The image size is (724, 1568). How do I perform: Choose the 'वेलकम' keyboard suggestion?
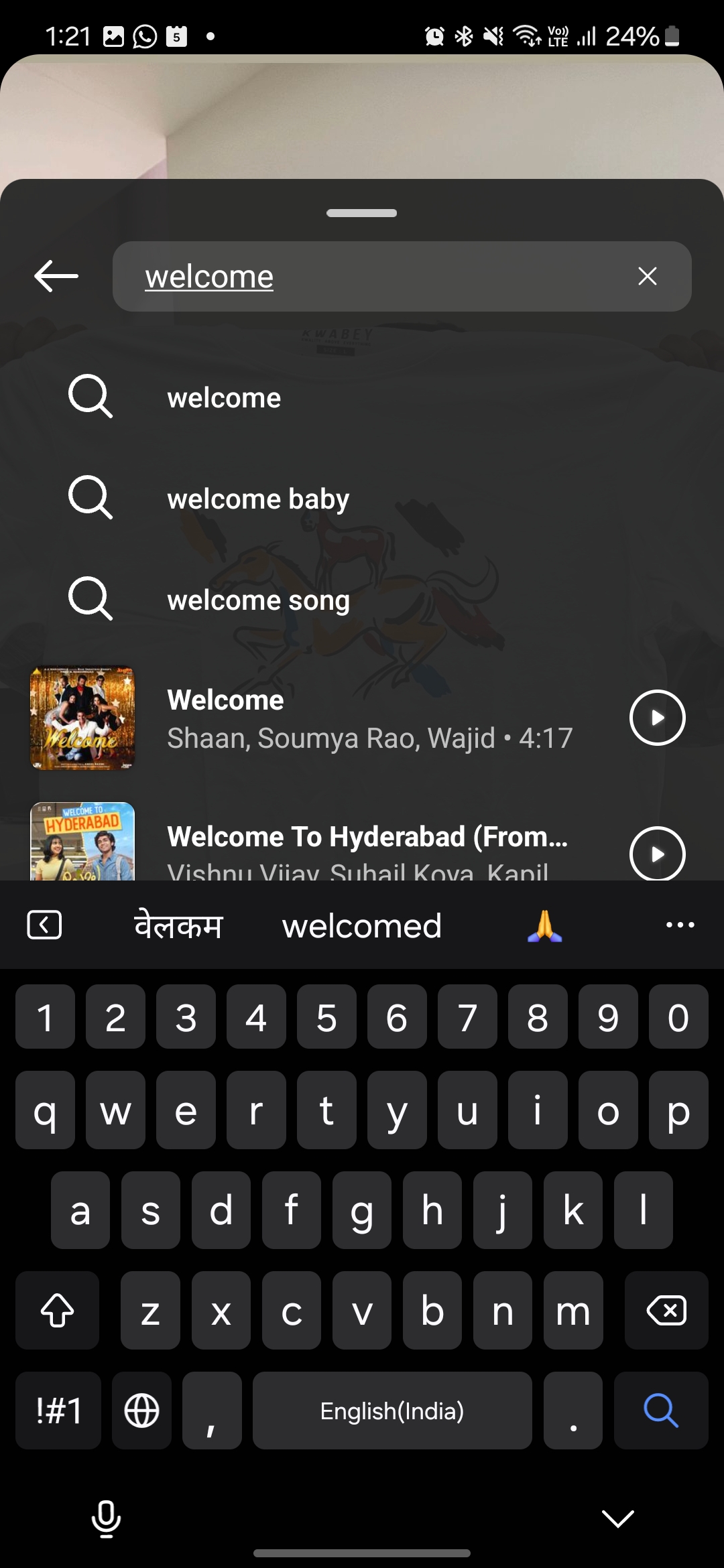179,925
